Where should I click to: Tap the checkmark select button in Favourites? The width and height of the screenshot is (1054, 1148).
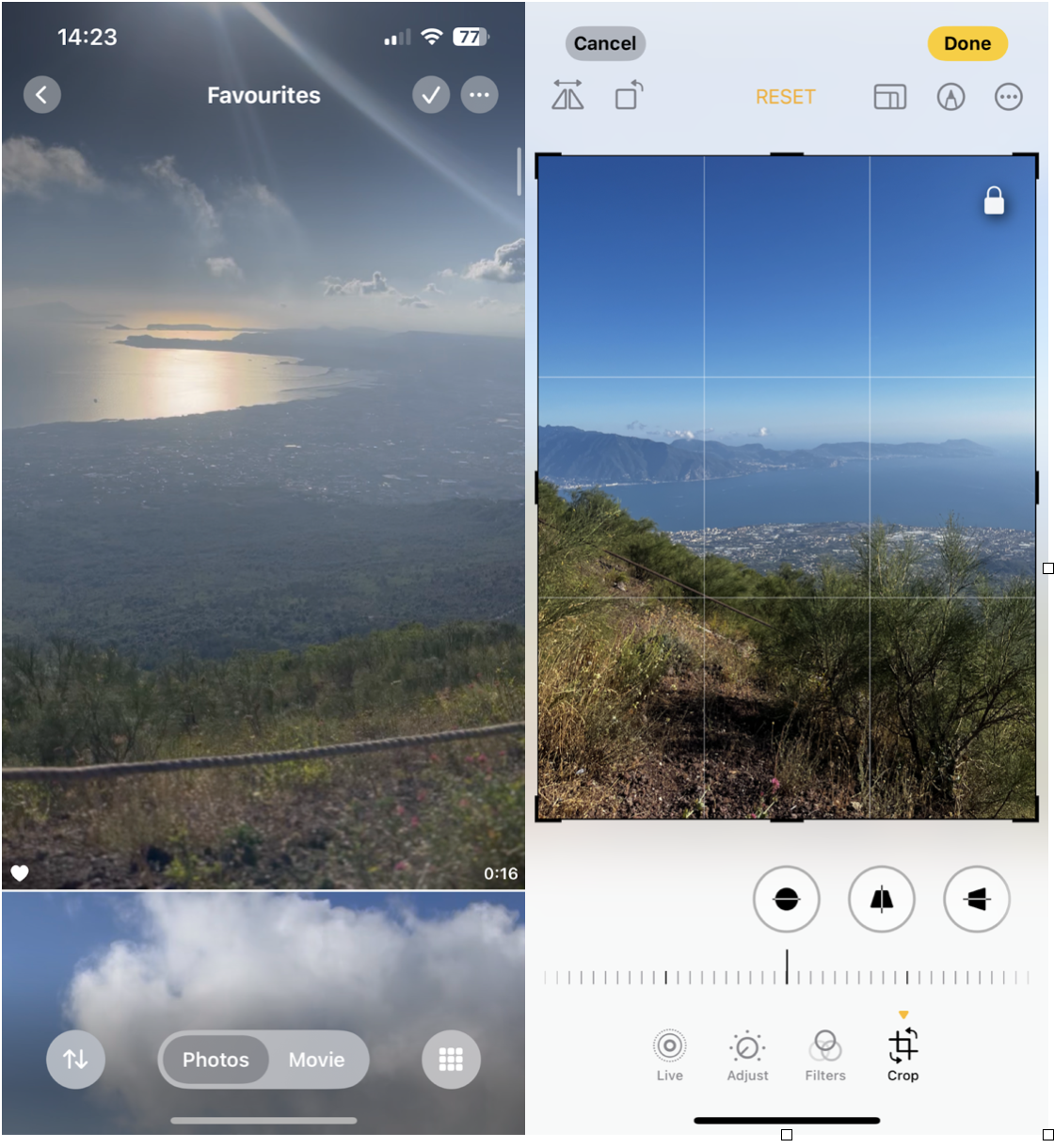431,95
